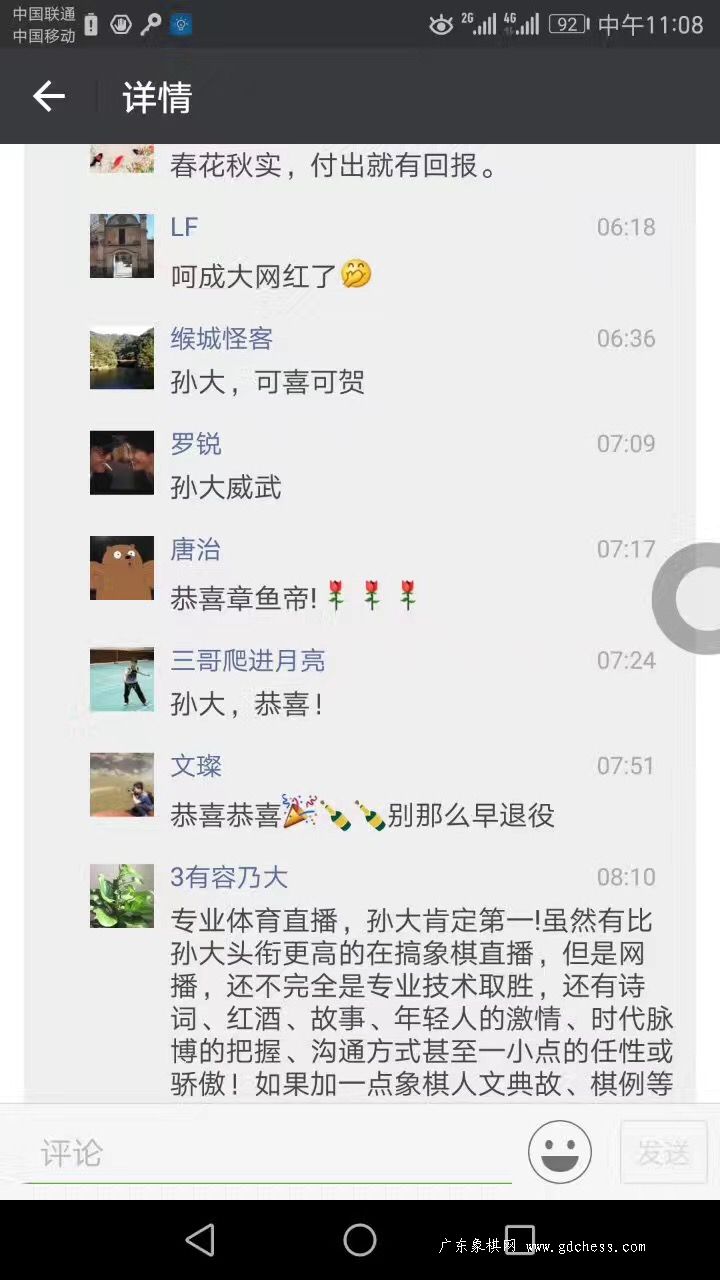Tap the system back triangle button
The width and height of the screenshot is (720, 1280).
coord(201,1240)
